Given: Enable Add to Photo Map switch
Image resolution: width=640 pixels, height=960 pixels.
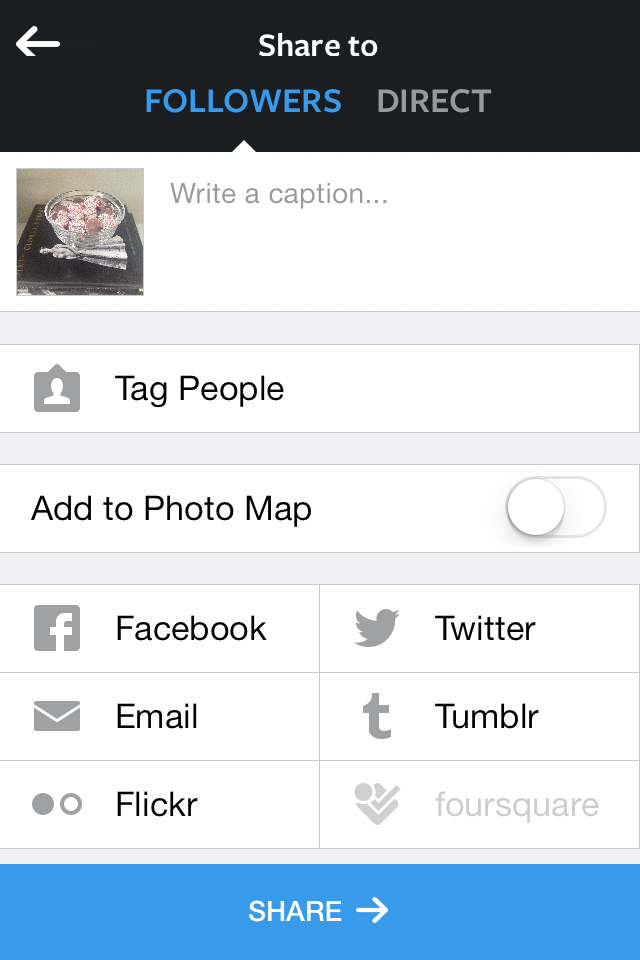Looking at the screenshot, I should click(x=556, y=508).
